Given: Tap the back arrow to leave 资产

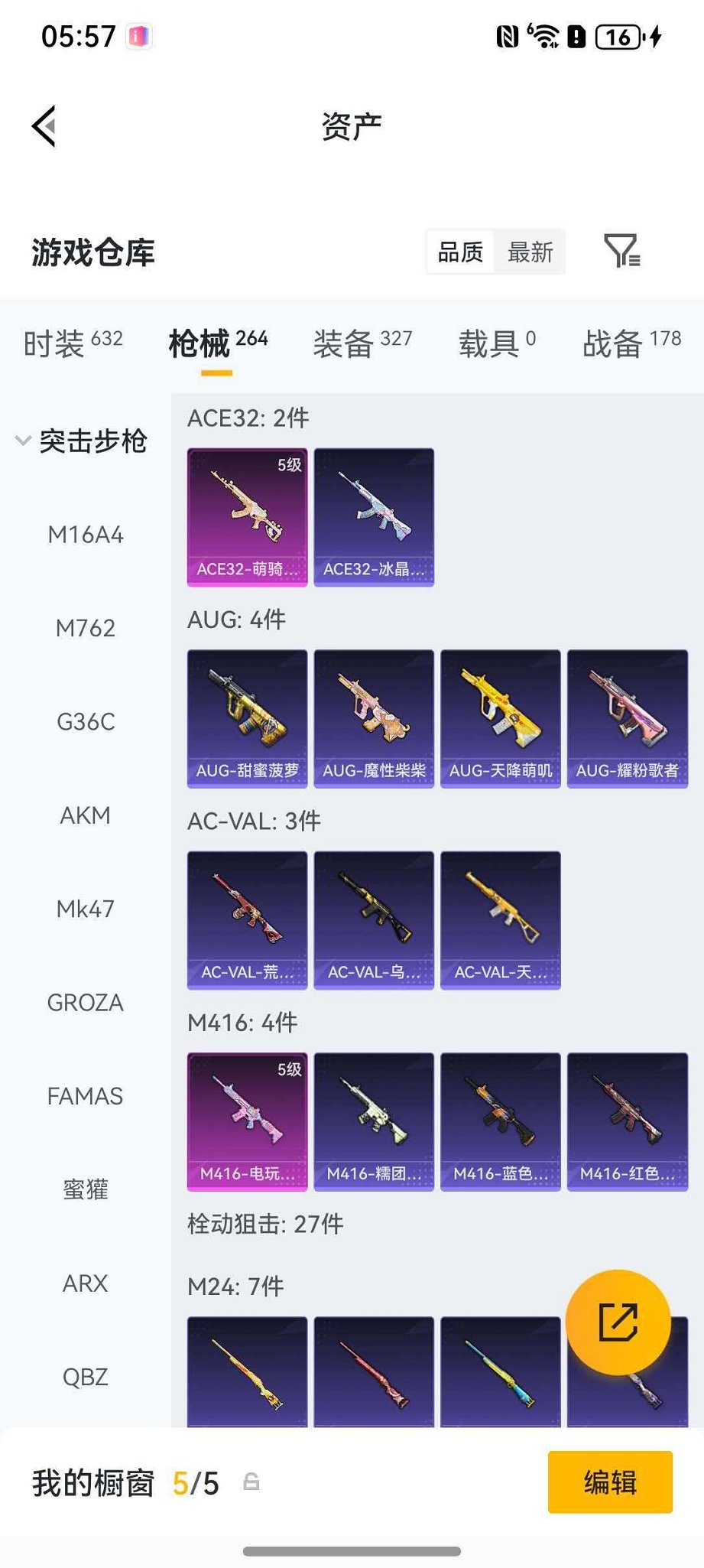Looking at the screenshot, I should (44, 125).
